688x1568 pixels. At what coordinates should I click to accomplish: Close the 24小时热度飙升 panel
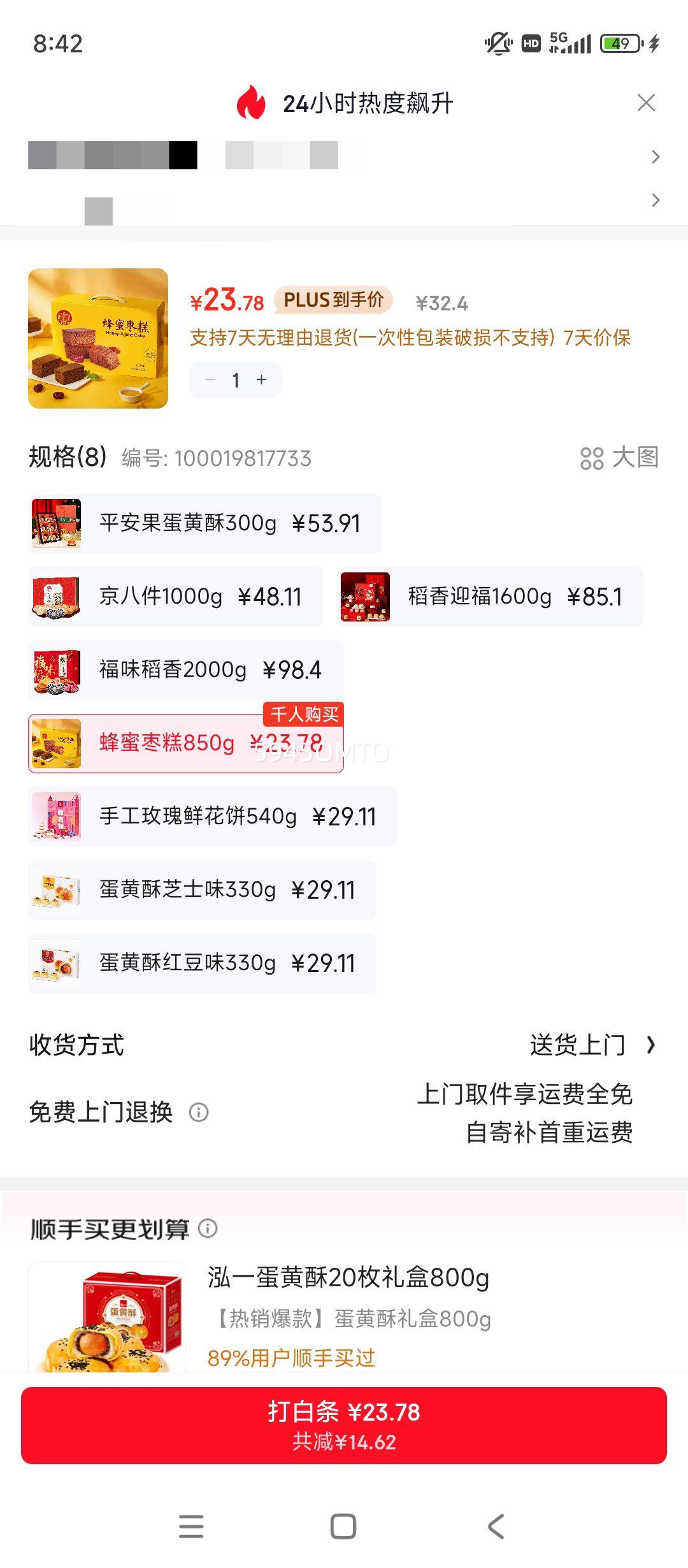[647, 102]
